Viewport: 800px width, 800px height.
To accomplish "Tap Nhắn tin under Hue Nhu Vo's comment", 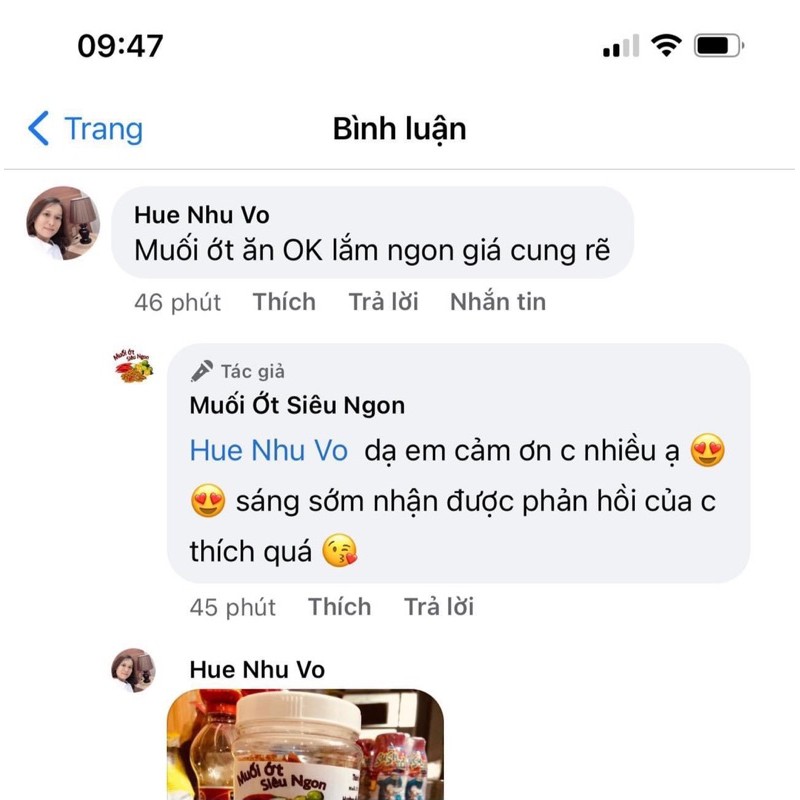I will tap(498, 302).
